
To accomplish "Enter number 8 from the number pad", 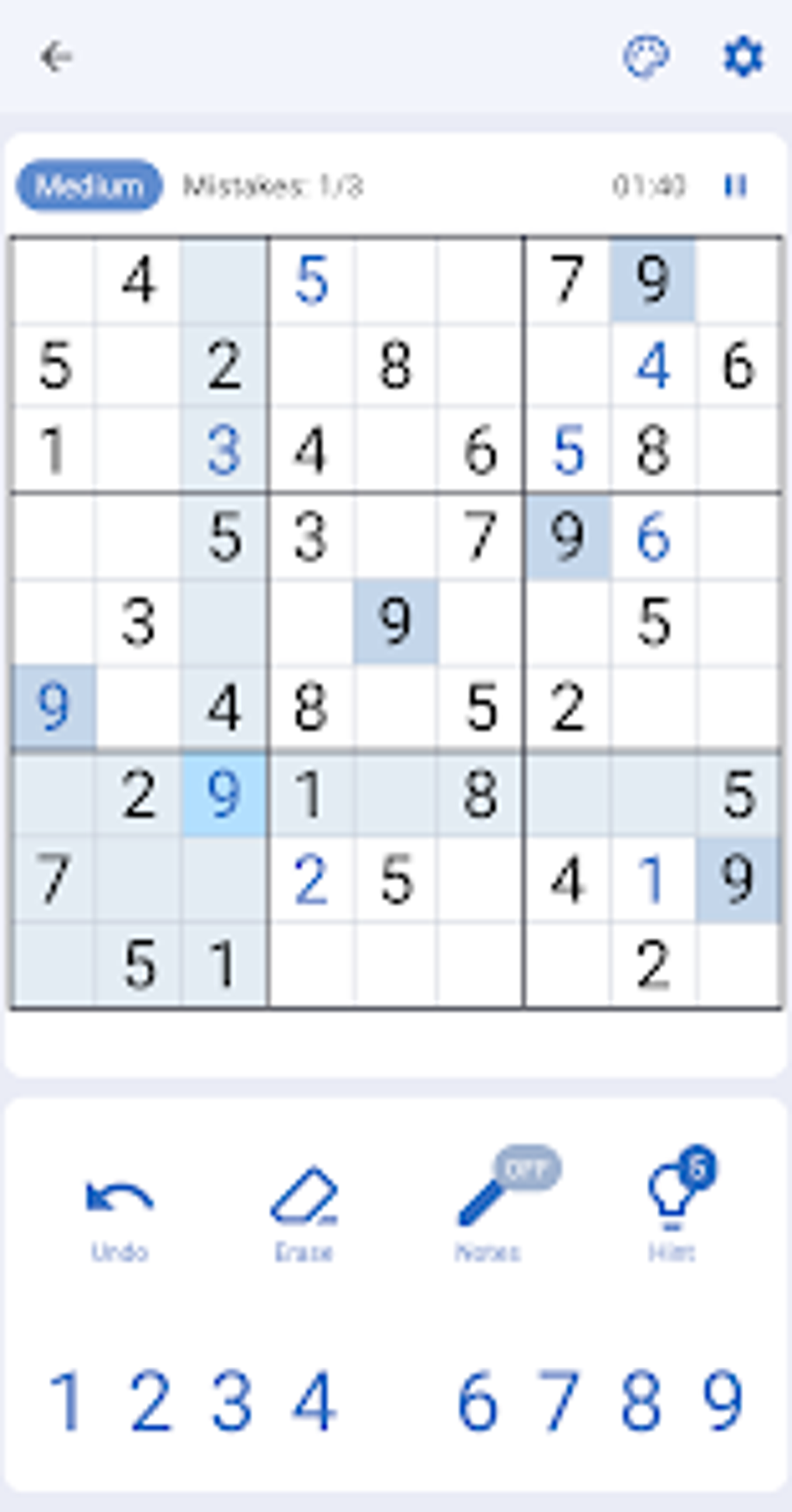I will pos(641,1401).
